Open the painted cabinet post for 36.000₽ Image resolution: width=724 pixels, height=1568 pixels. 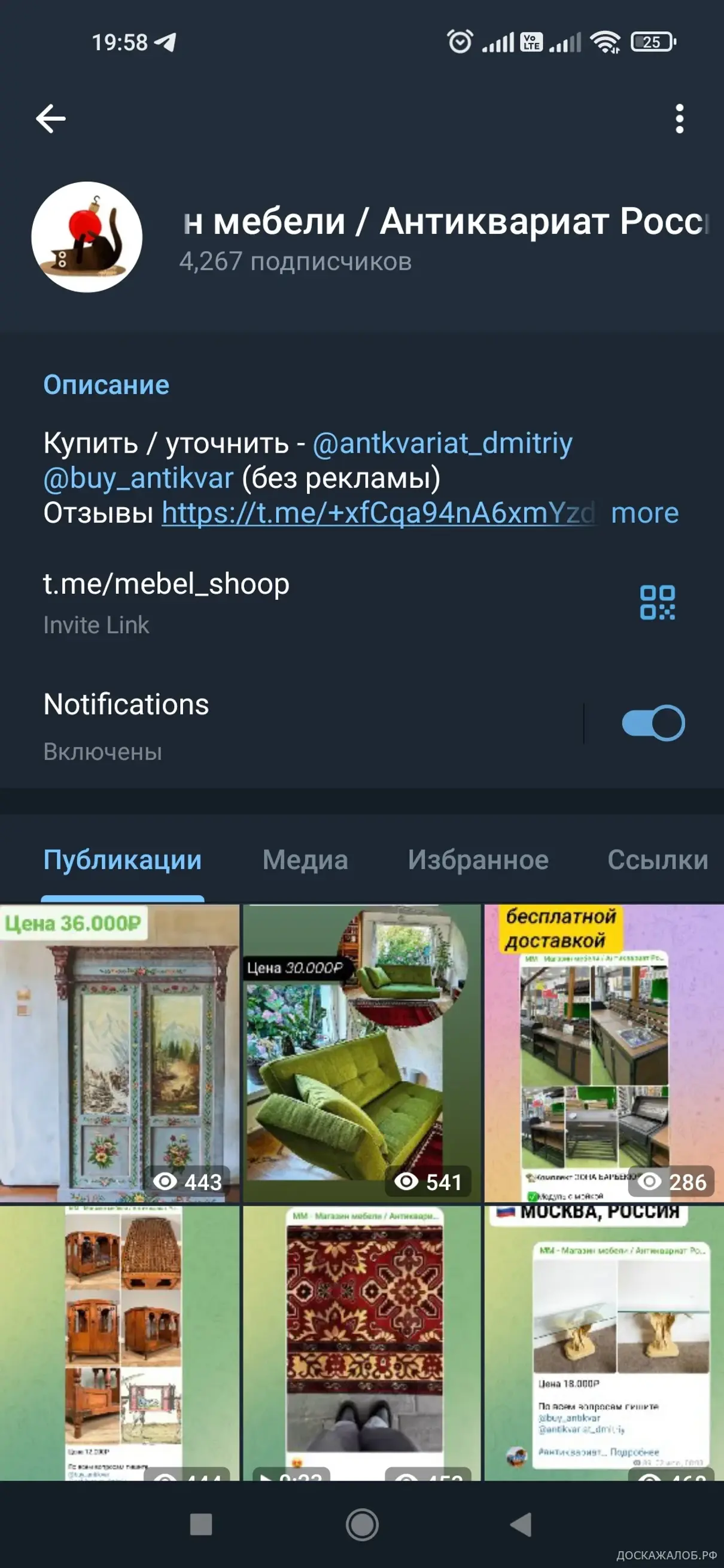tap(119, 1053)
